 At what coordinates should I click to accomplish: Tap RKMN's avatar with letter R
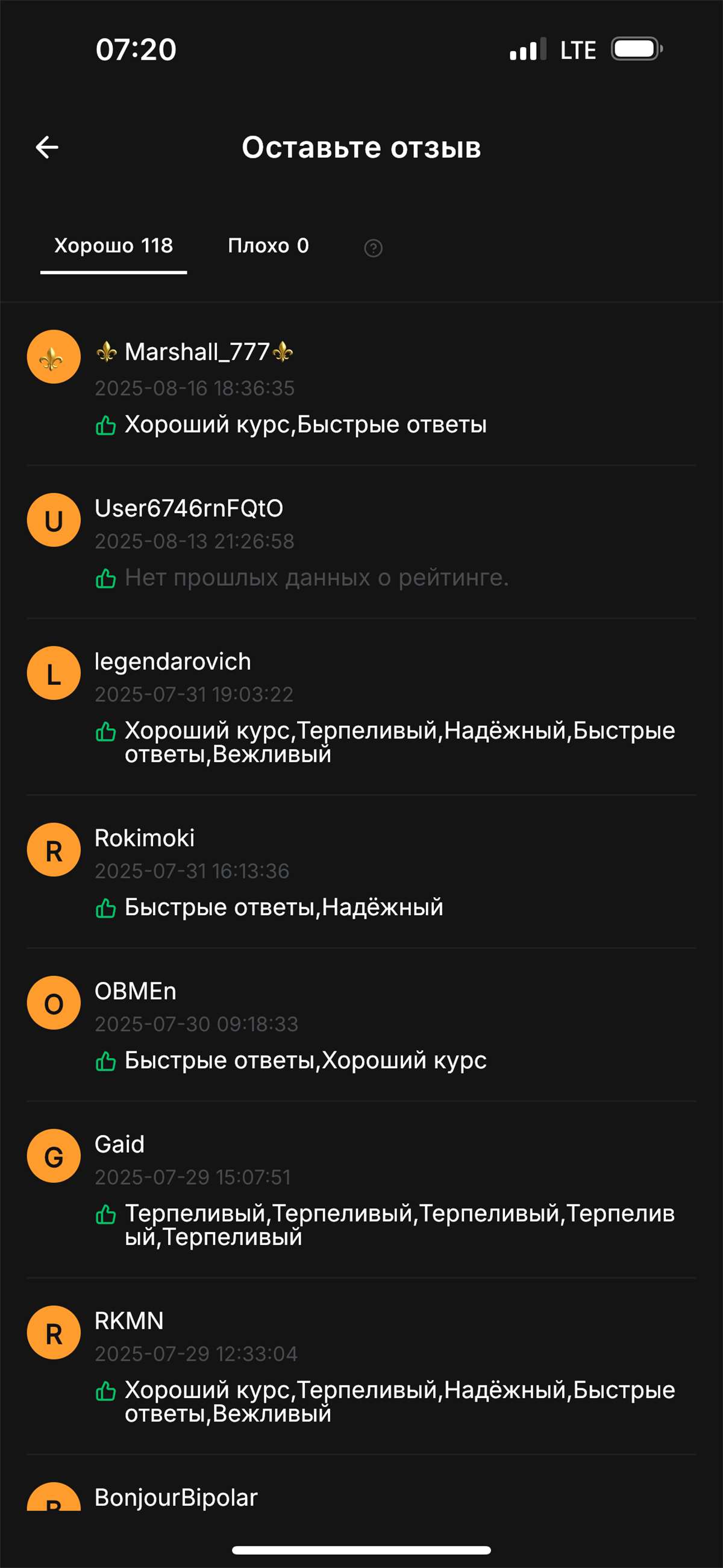pyautogui.click(x=53, y=1331)
